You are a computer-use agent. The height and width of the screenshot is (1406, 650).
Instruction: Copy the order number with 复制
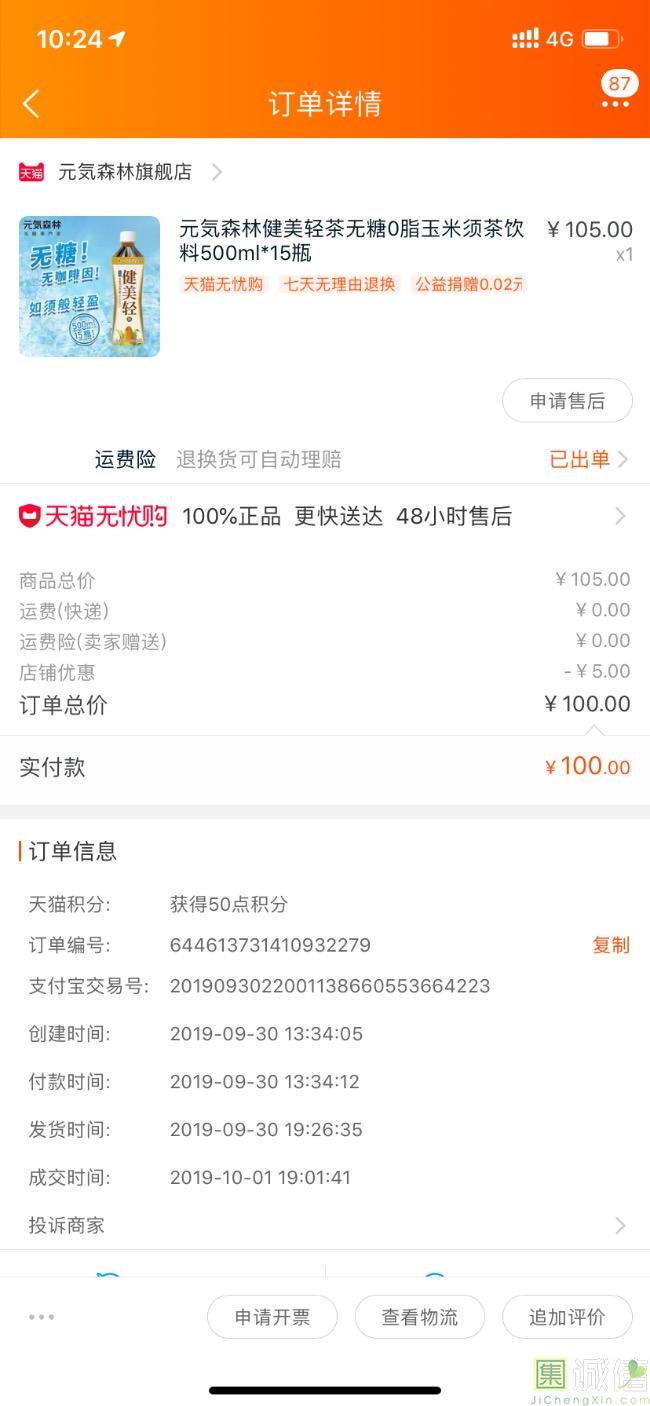point(611,945)
